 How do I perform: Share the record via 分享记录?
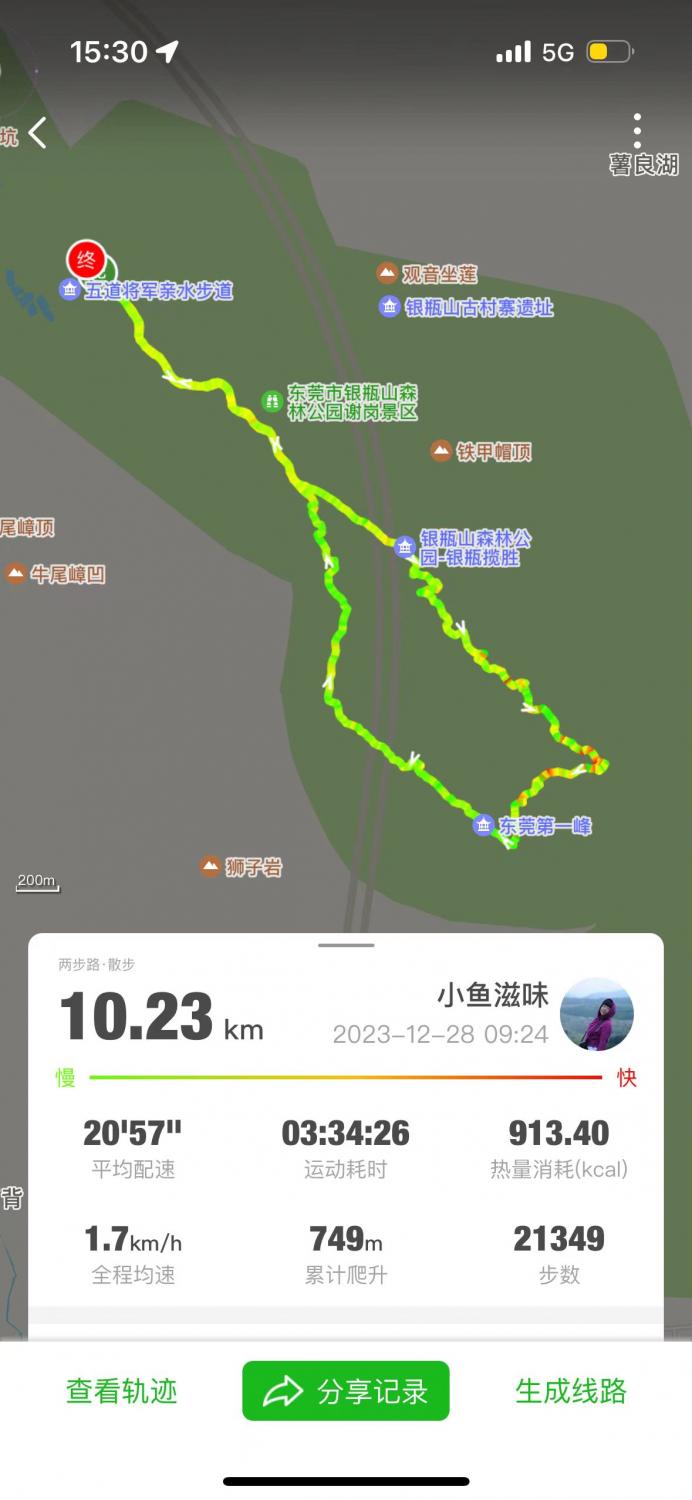[346, 1390]
